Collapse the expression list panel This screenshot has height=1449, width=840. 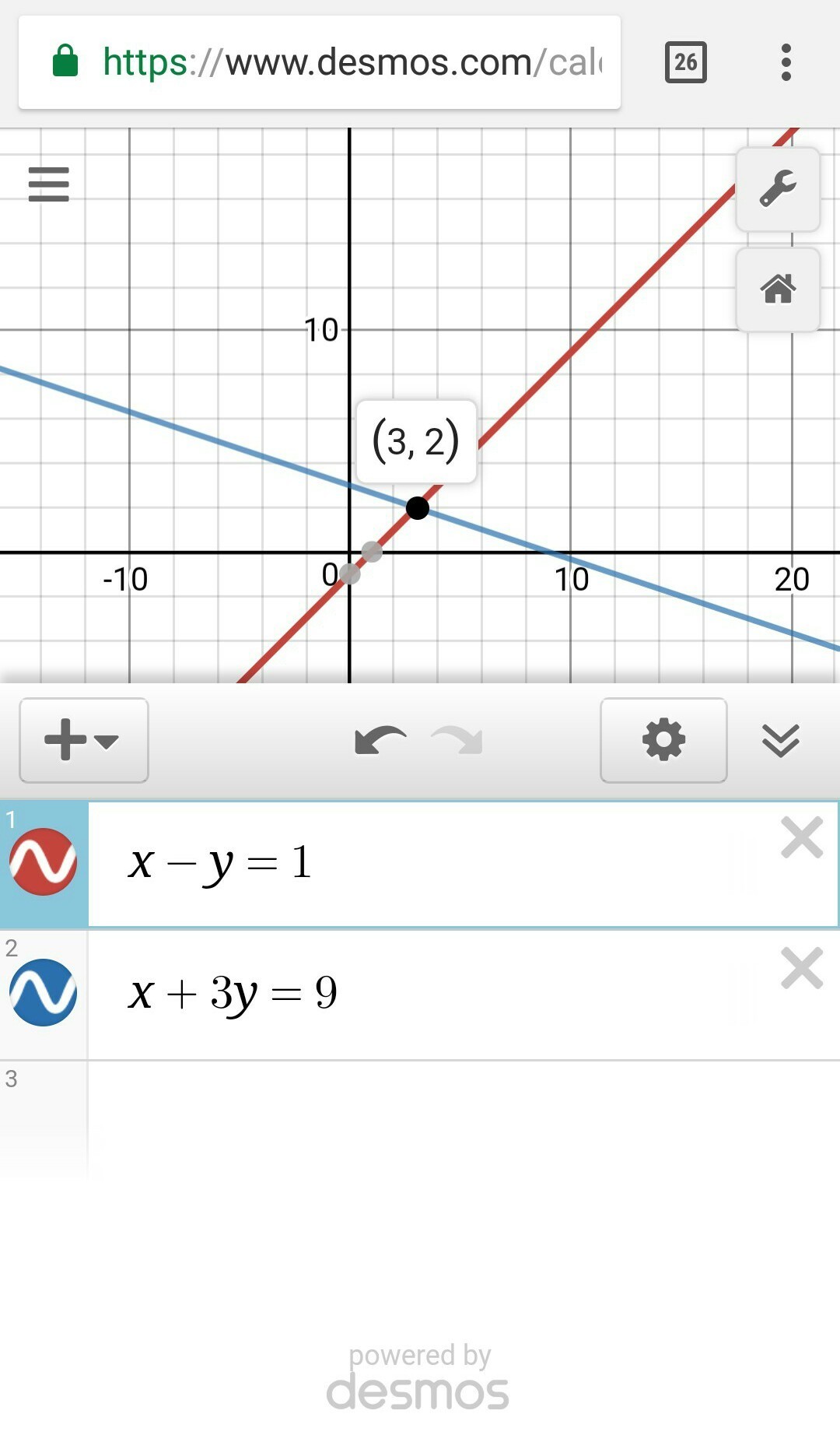[x=781, y=740]
